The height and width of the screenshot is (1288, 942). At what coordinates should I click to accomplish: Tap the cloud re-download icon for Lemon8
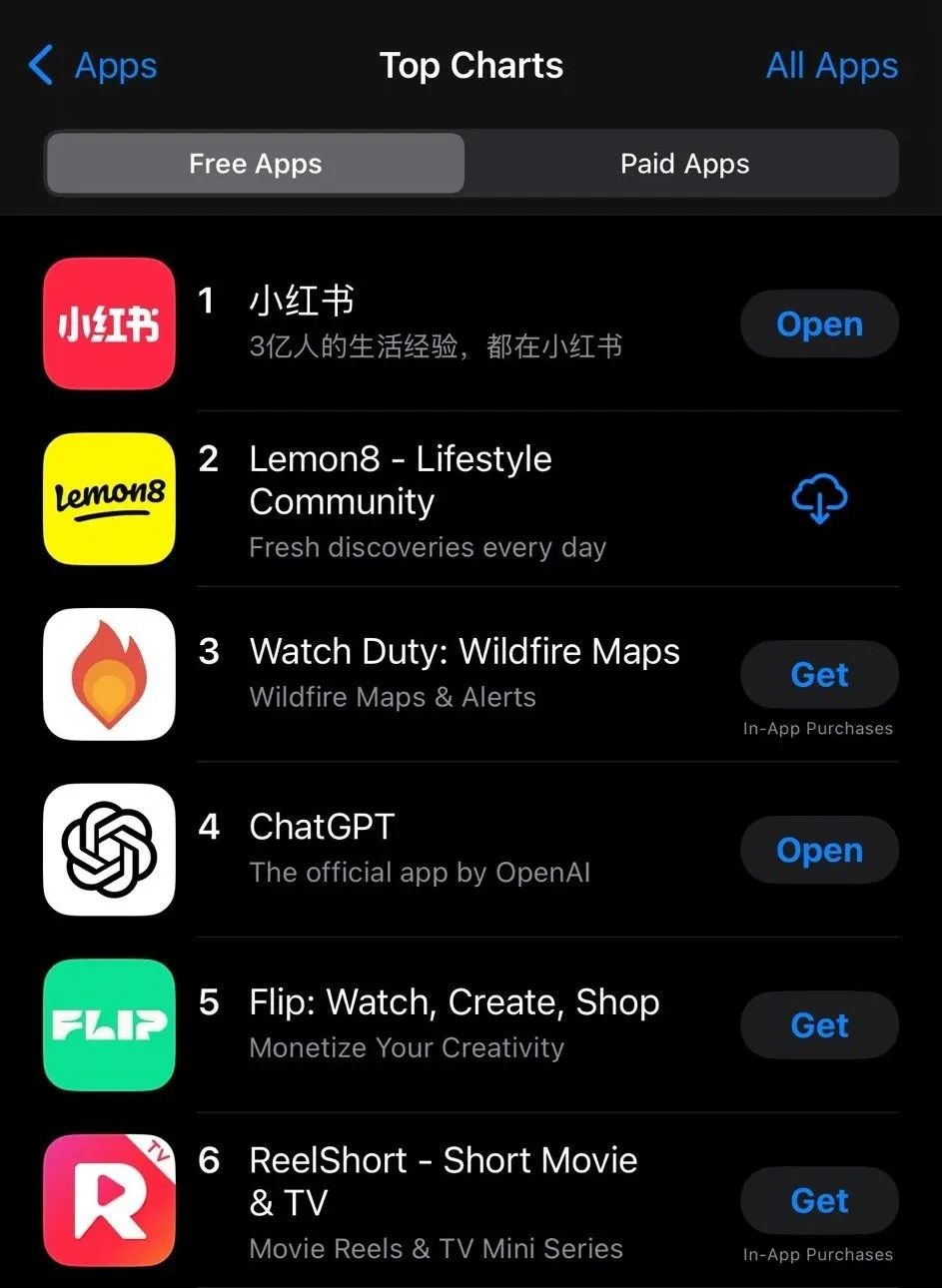[x=819, y=498]
